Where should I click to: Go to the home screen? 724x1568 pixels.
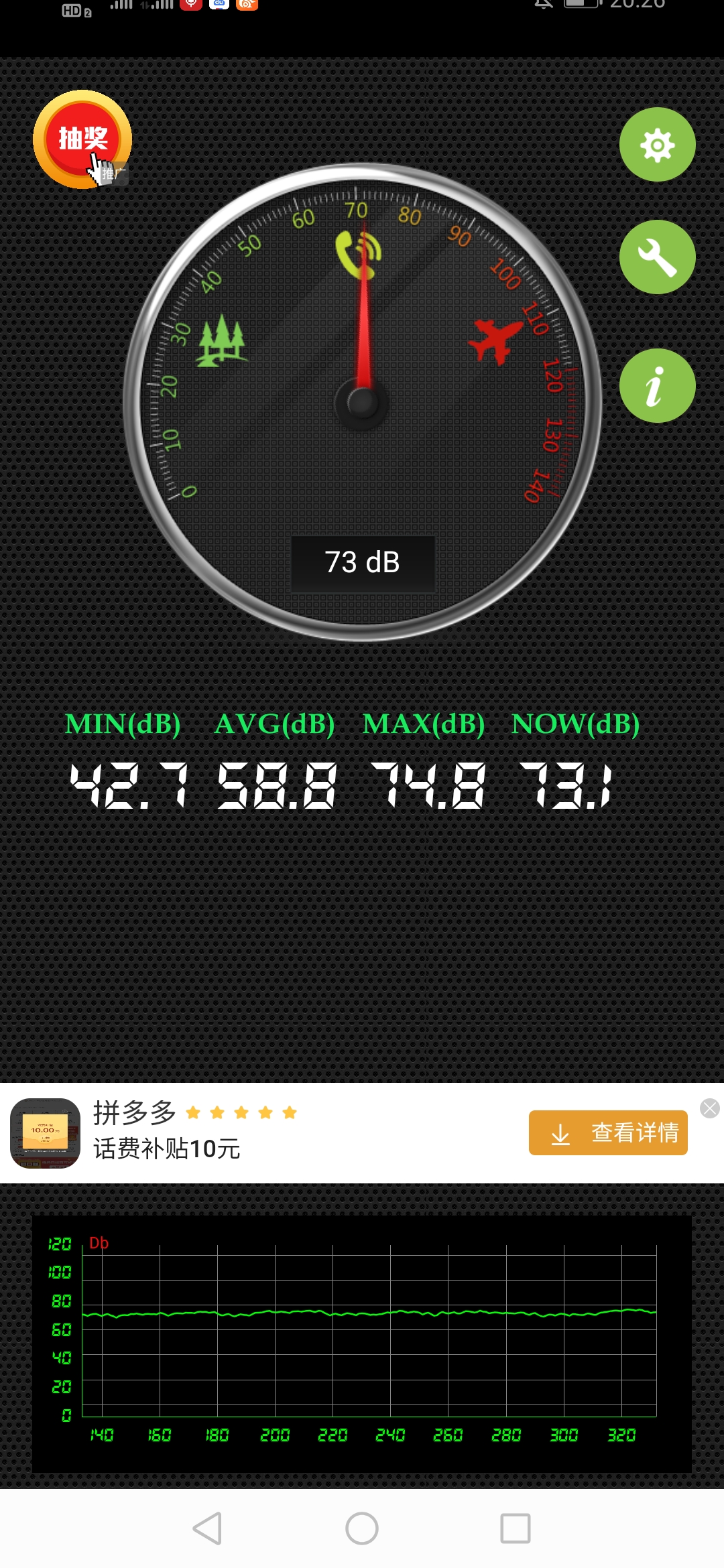pos(362,1528)
